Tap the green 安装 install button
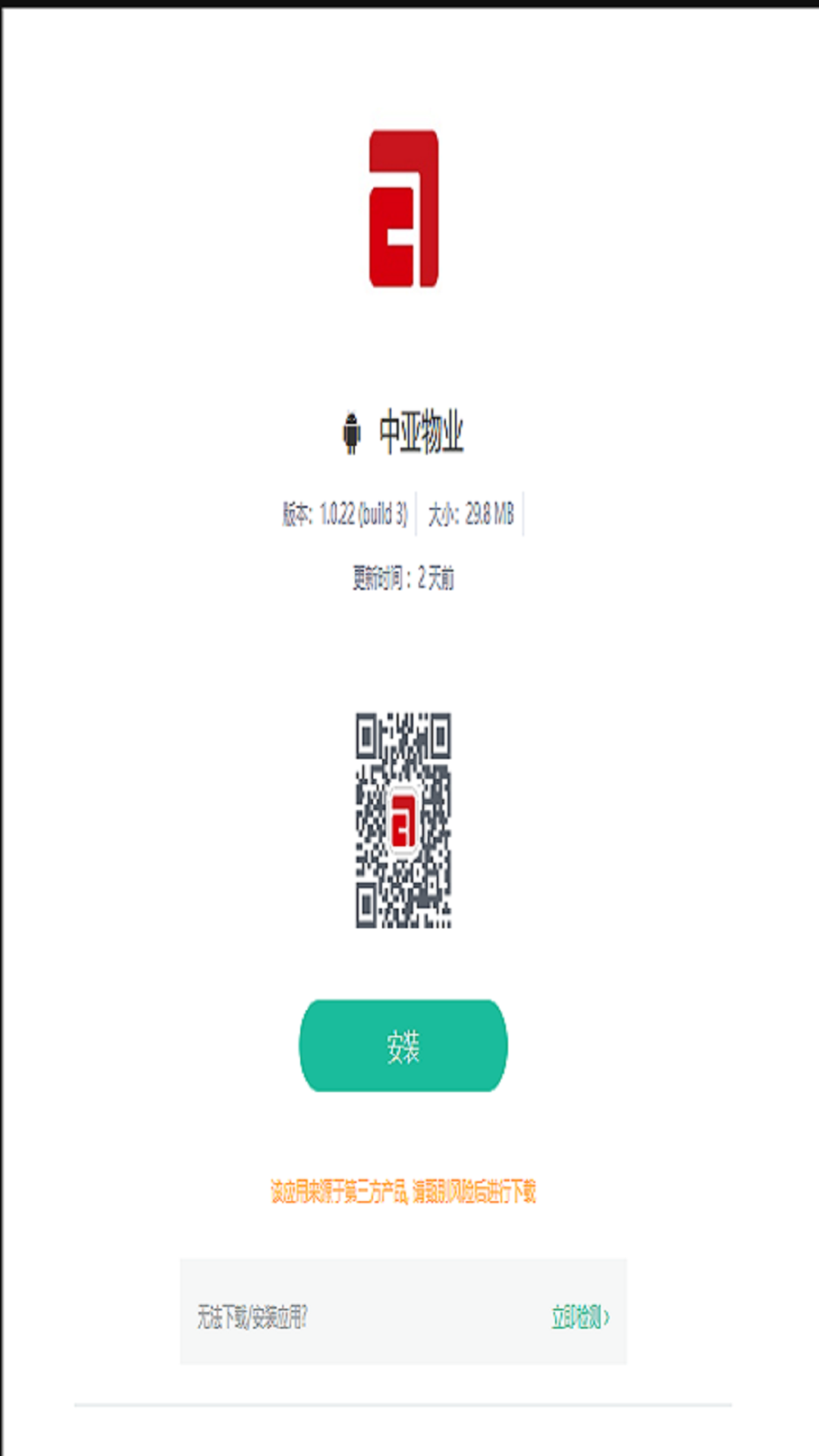The width and height of the screenshot is (819, 1456). (x=403, y=1046)
